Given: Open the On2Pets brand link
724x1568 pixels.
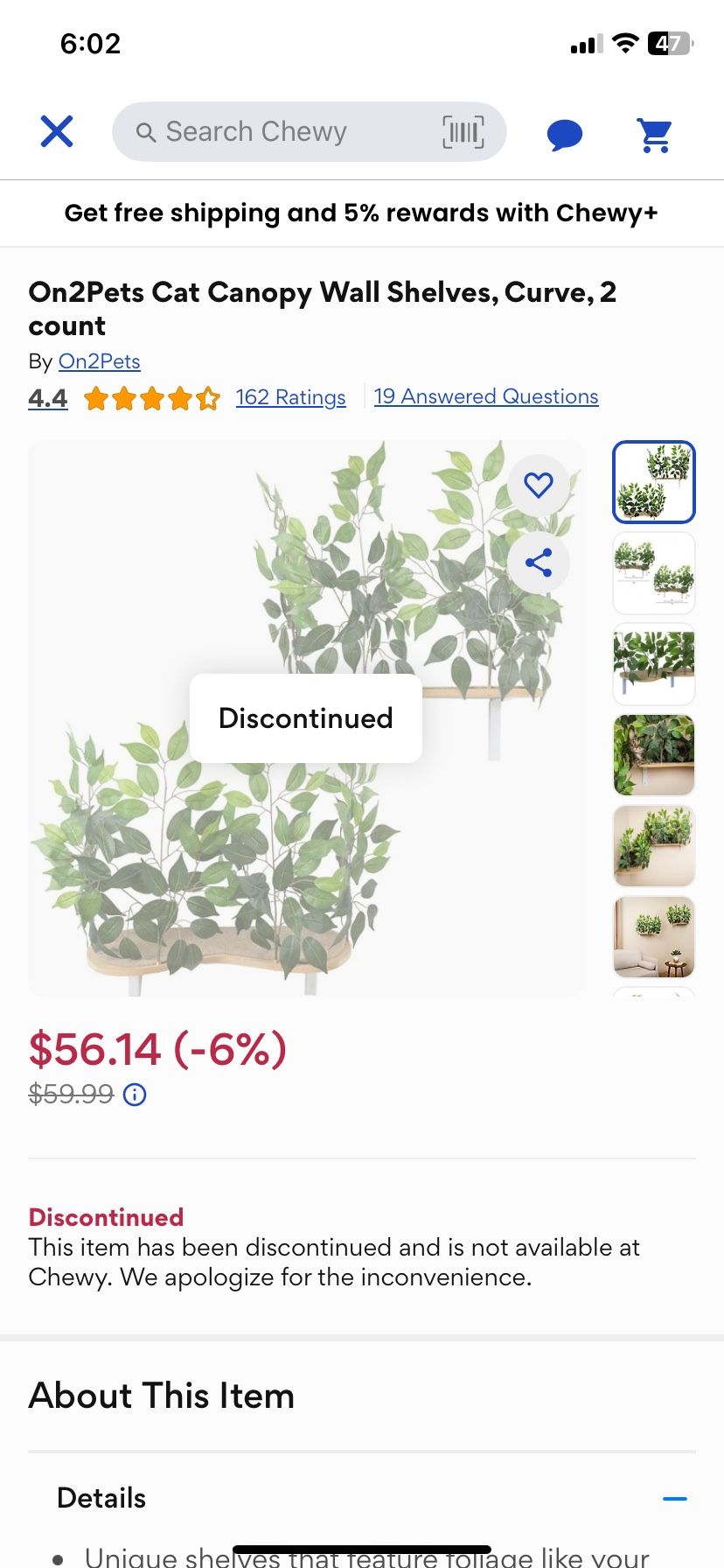Looking at the screenshot, I should tap(100, 361).
